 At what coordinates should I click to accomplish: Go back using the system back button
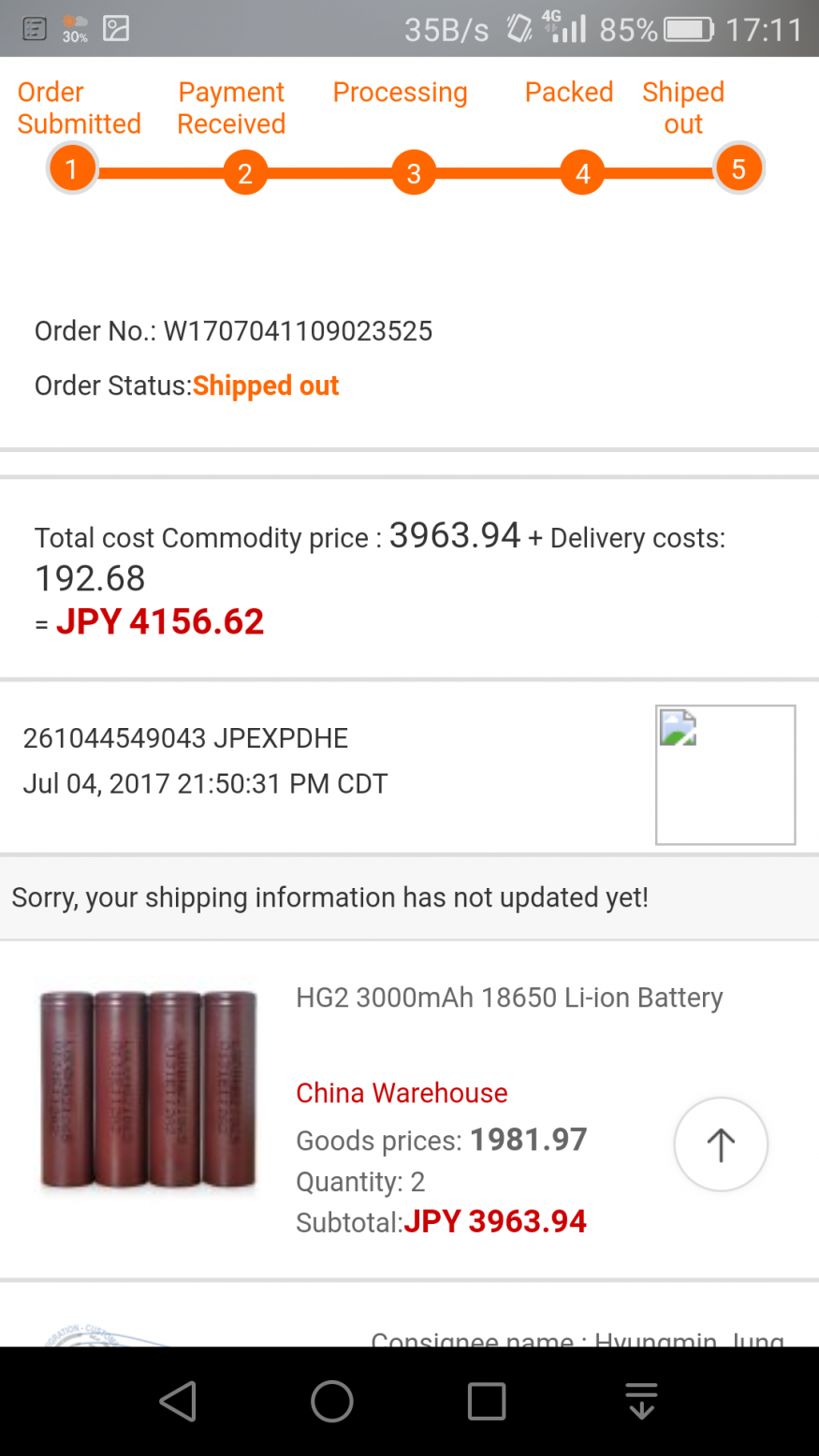click(x=178, y=1402)
